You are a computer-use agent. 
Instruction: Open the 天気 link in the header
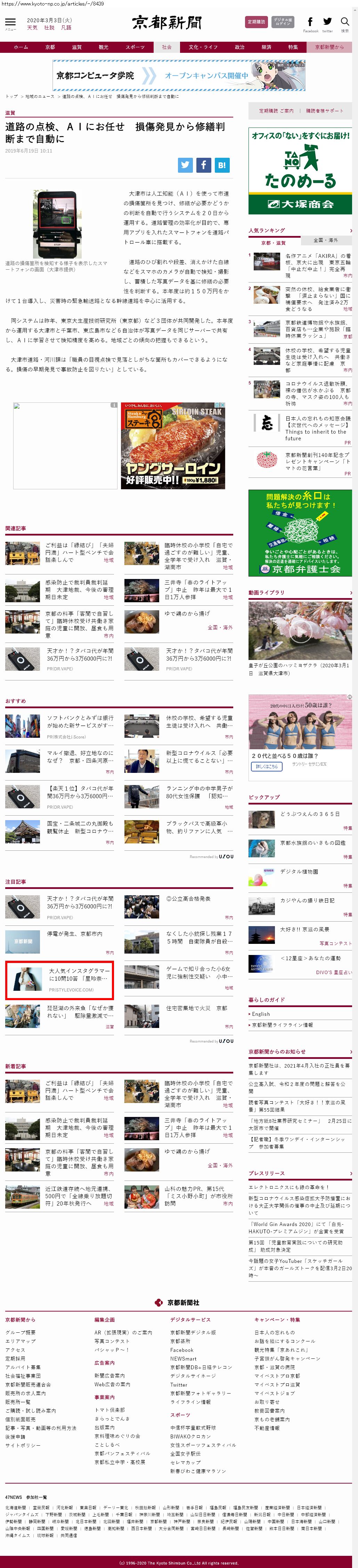tap(32, 27)
